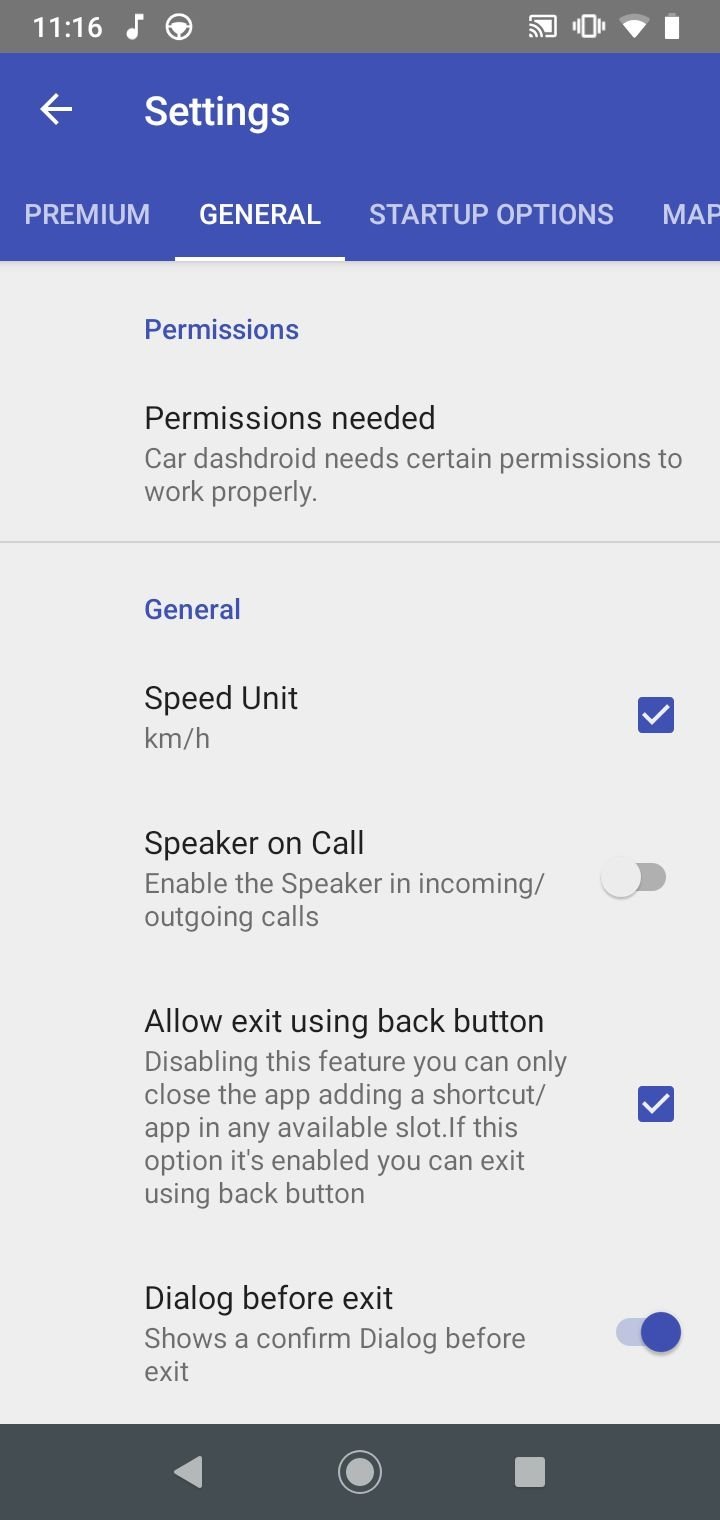720x1520 pixels.
Task: Uncheck the Speed Unit checkbox
Action: tap(656, 715)
